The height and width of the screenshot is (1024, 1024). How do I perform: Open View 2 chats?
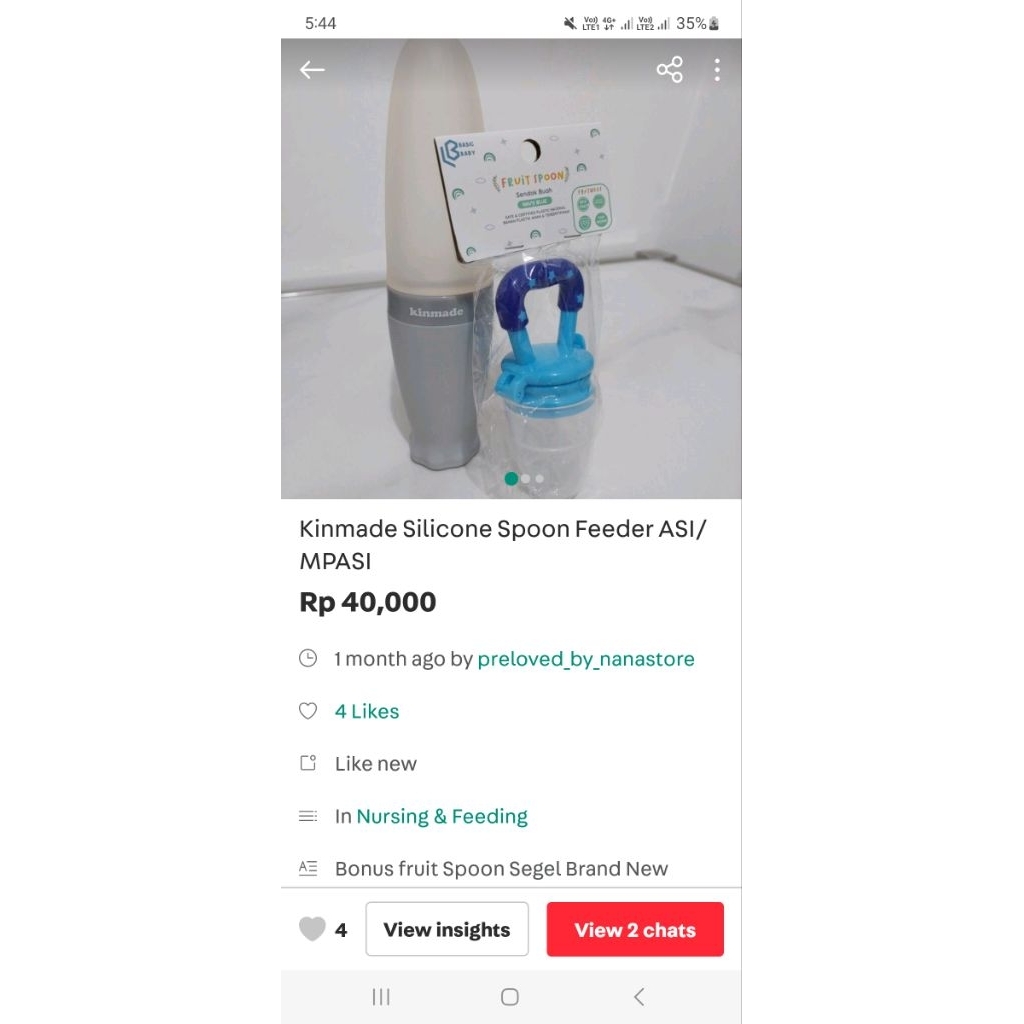click(635, 930)
